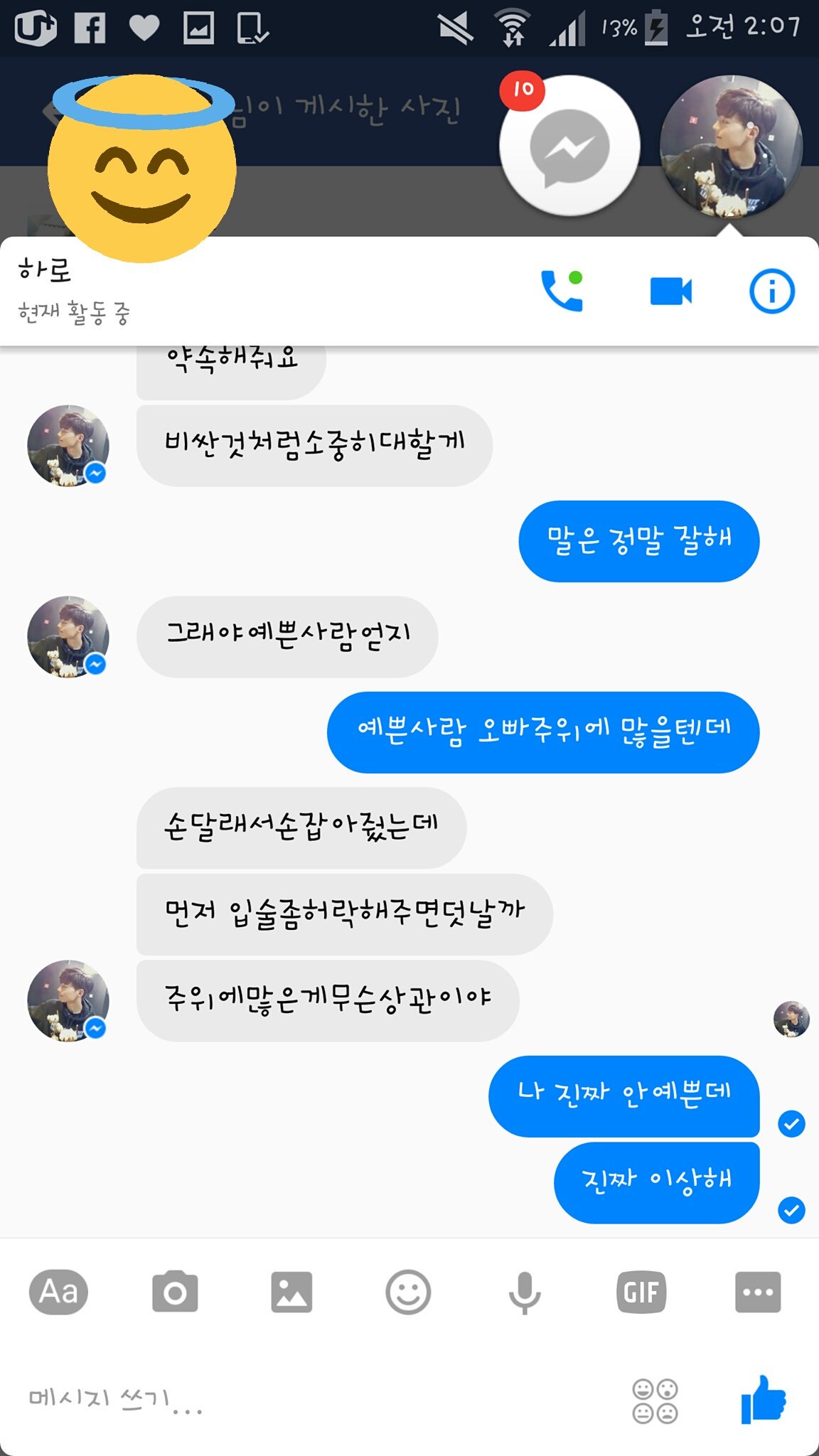Record a voice message with the microphone
This screenshot has width=819, height=1456.
525,1292
